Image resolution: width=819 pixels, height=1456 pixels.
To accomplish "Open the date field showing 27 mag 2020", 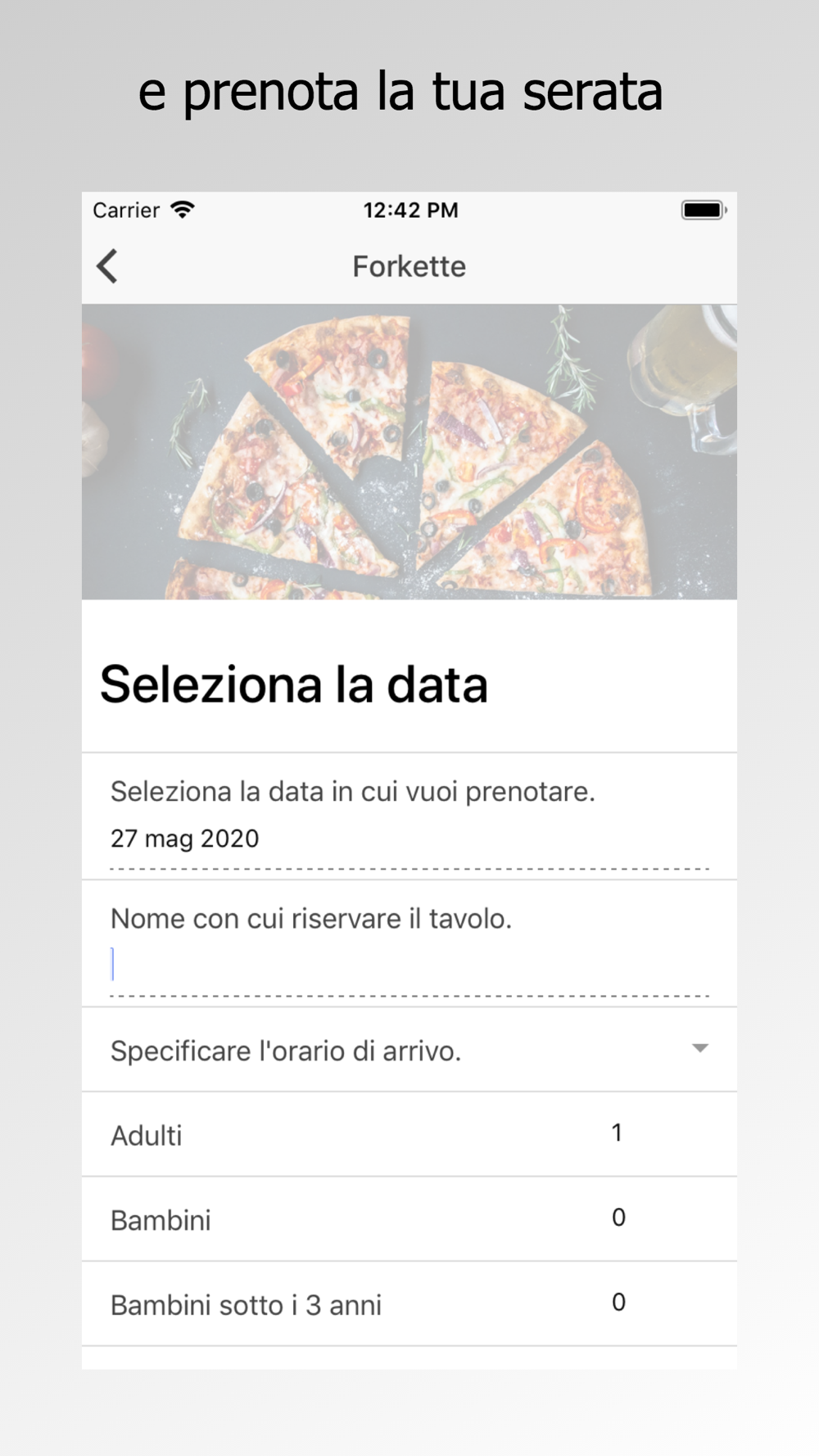I will click(409, 839).
